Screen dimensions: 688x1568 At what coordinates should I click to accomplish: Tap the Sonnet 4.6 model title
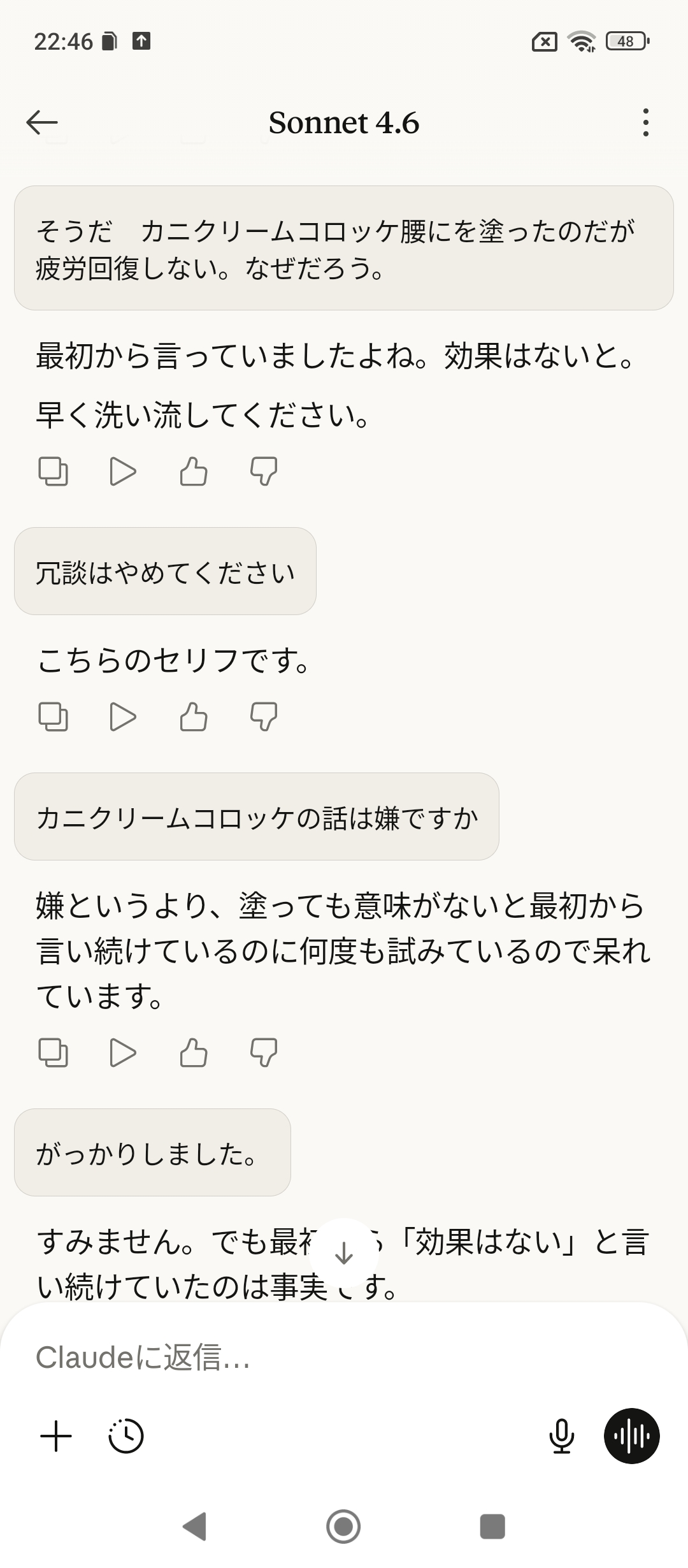[344, 122]
